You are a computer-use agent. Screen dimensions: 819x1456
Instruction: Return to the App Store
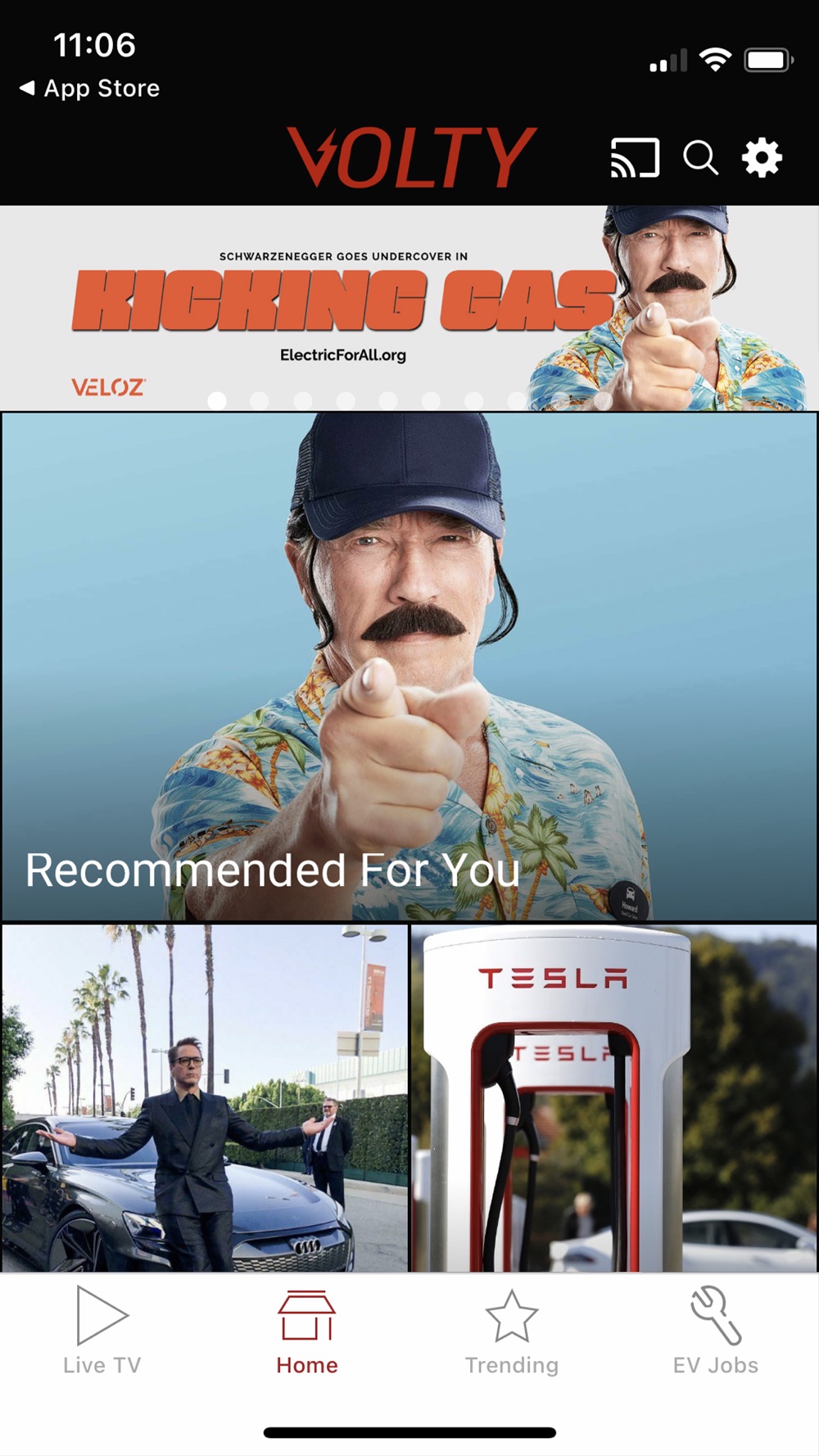click(x=90, y=88)
